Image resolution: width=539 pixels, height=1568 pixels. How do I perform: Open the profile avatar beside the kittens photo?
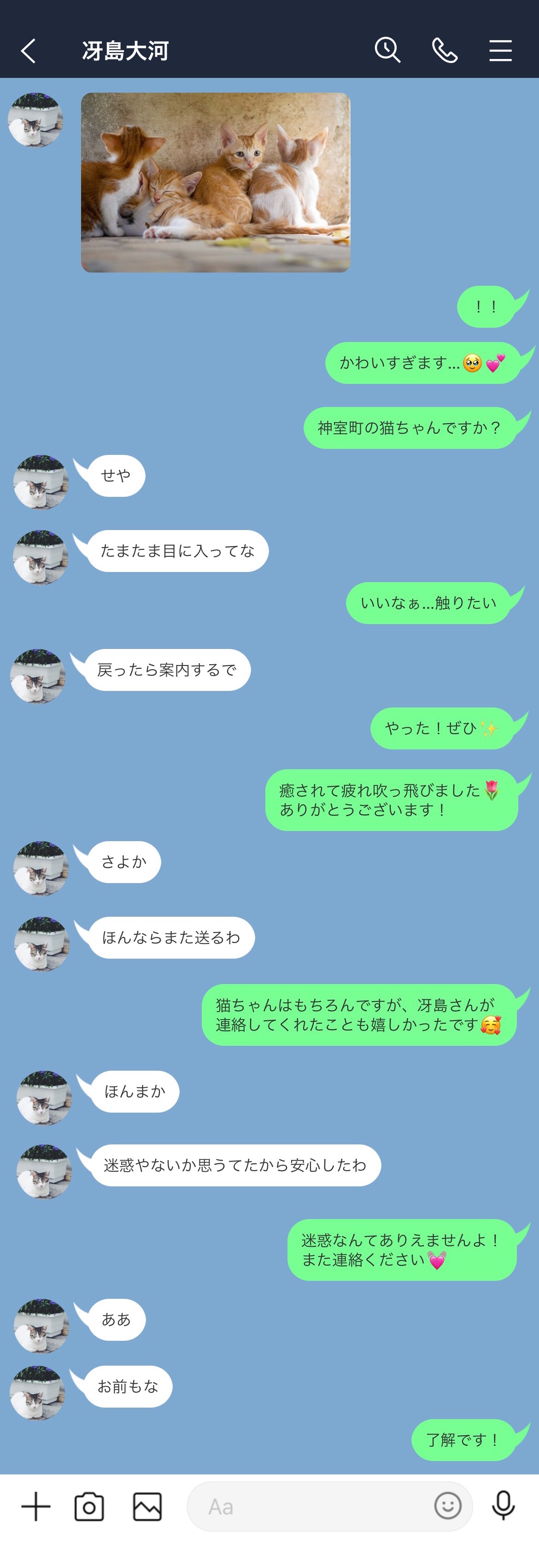point(35,120)
